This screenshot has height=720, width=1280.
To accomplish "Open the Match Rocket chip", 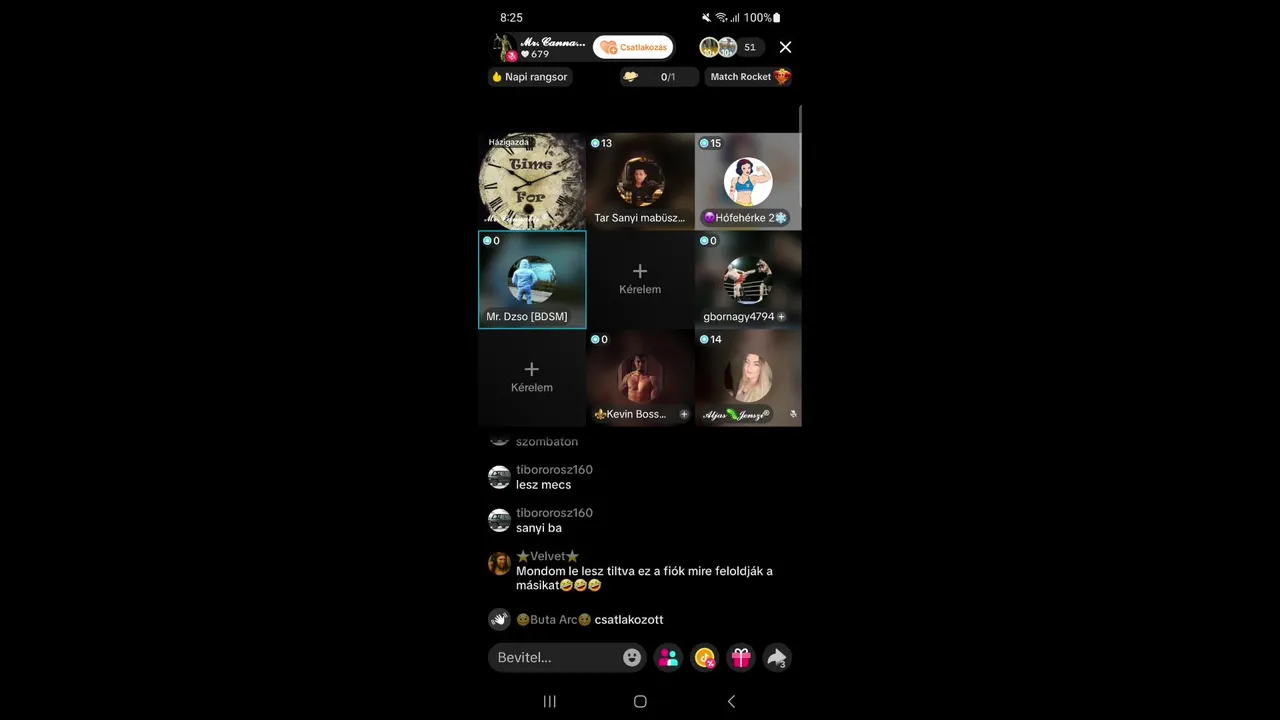I will 749,77.
